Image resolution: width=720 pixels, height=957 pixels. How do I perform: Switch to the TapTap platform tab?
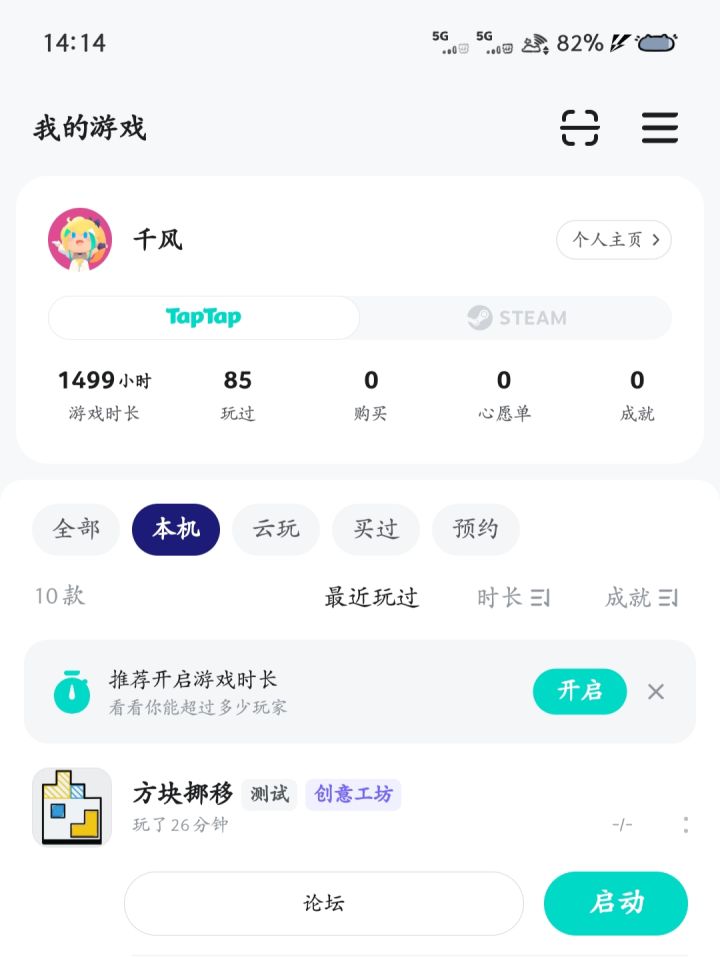204,318
